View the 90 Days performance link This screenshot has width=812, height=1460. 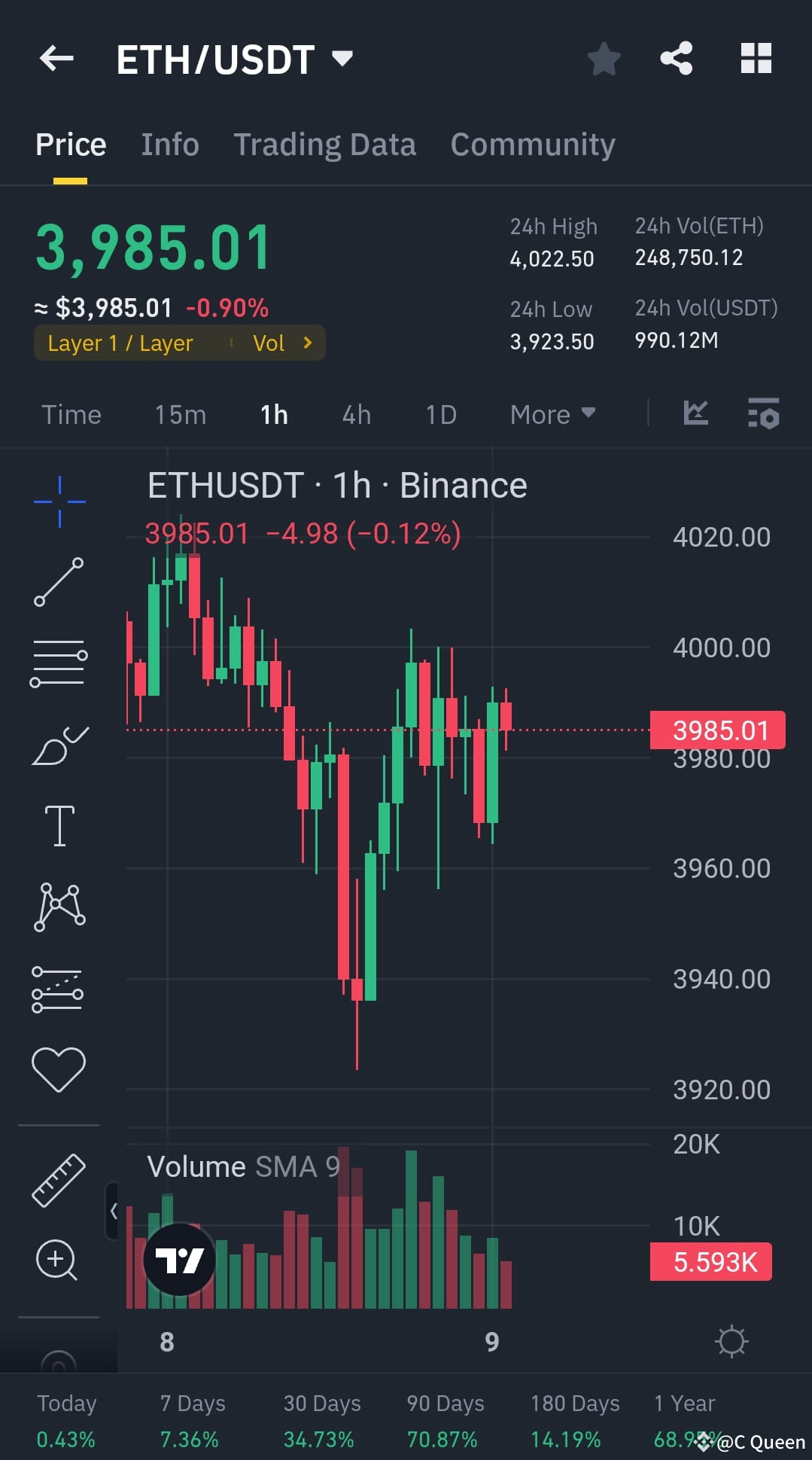442,1419
